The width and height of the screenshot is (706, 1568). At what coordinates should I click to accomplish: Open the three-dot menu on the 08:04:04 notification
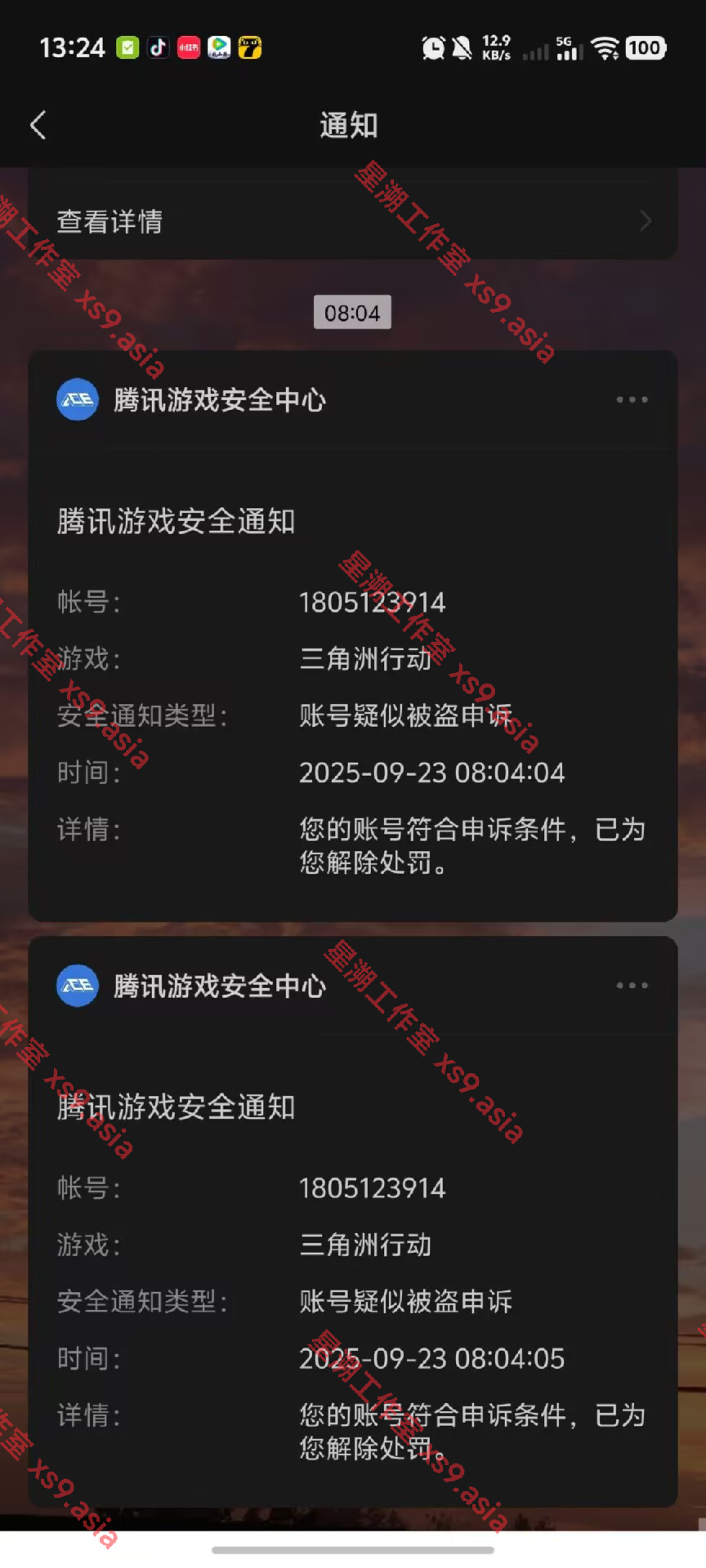[x=632, y=400]
